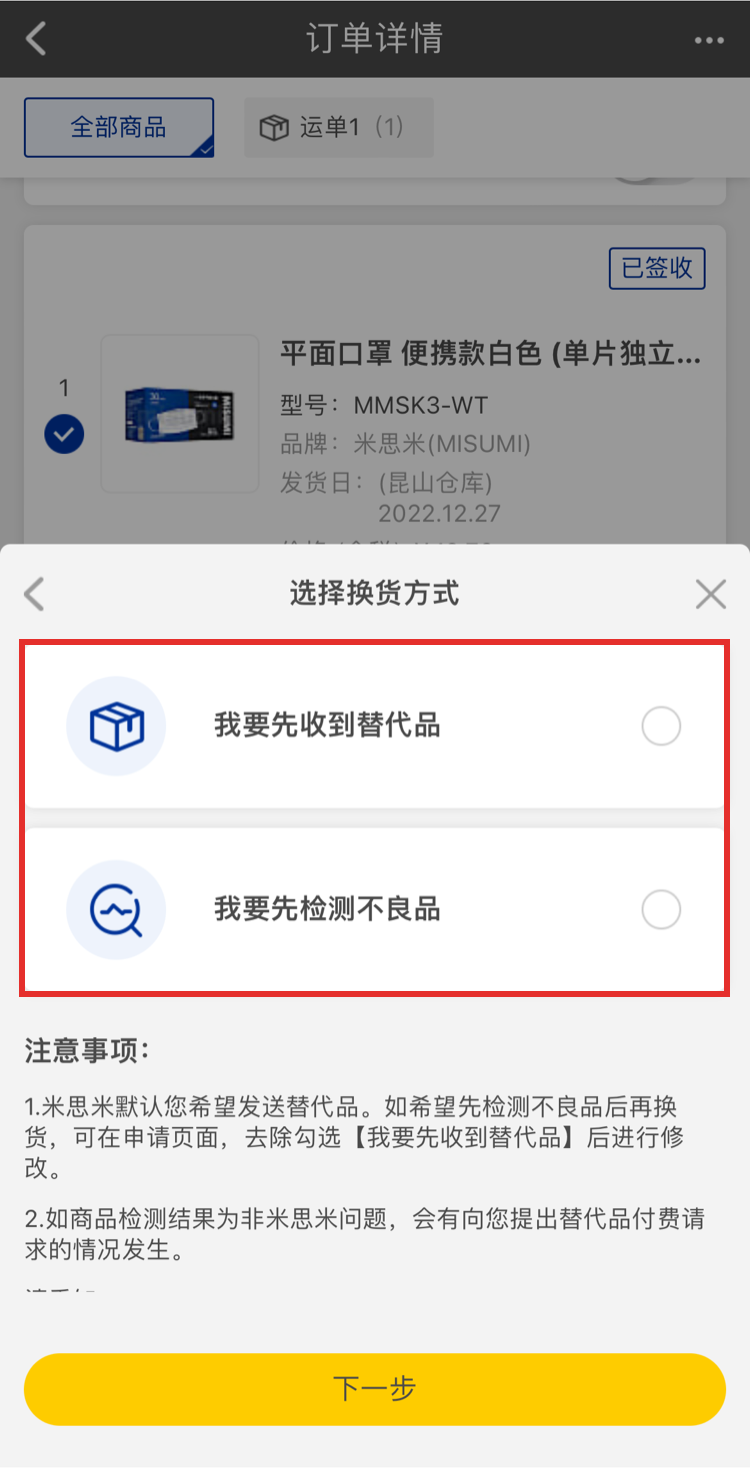Tap the 下一步 button

pyautogui.click(x=374, y=1389)
